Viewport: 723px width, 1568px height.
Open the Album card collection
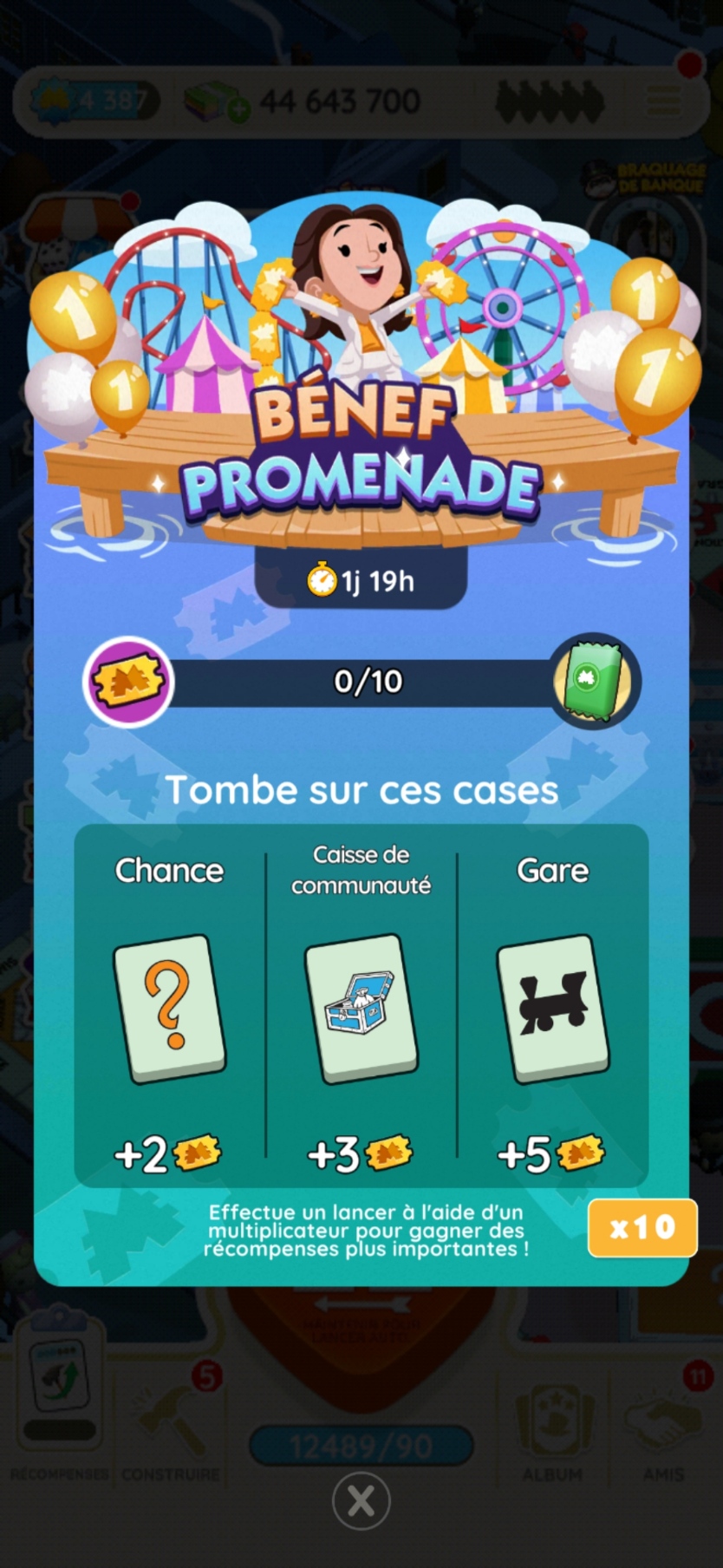point(556,1422)
